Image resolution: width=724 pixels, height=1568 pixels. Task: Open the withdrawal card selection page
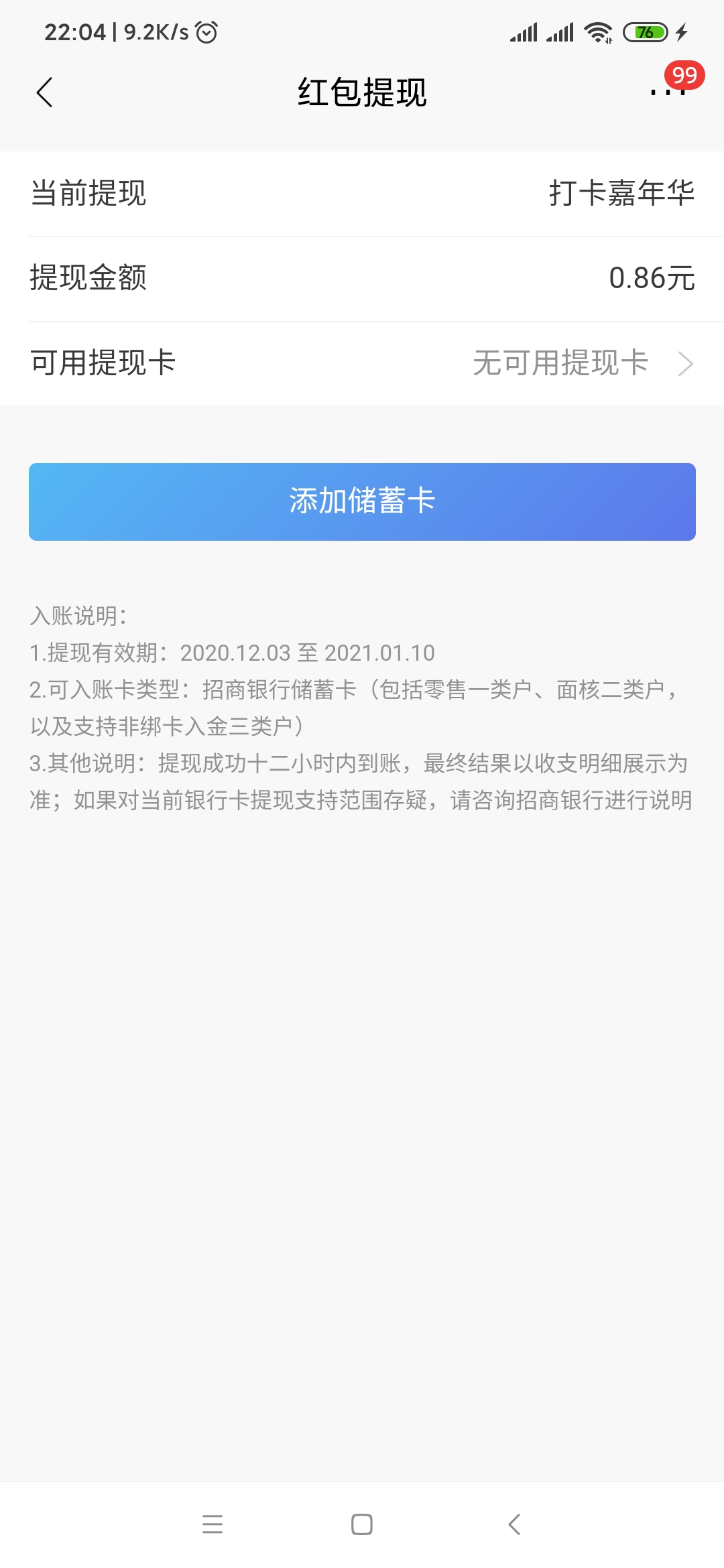(362, 364)
